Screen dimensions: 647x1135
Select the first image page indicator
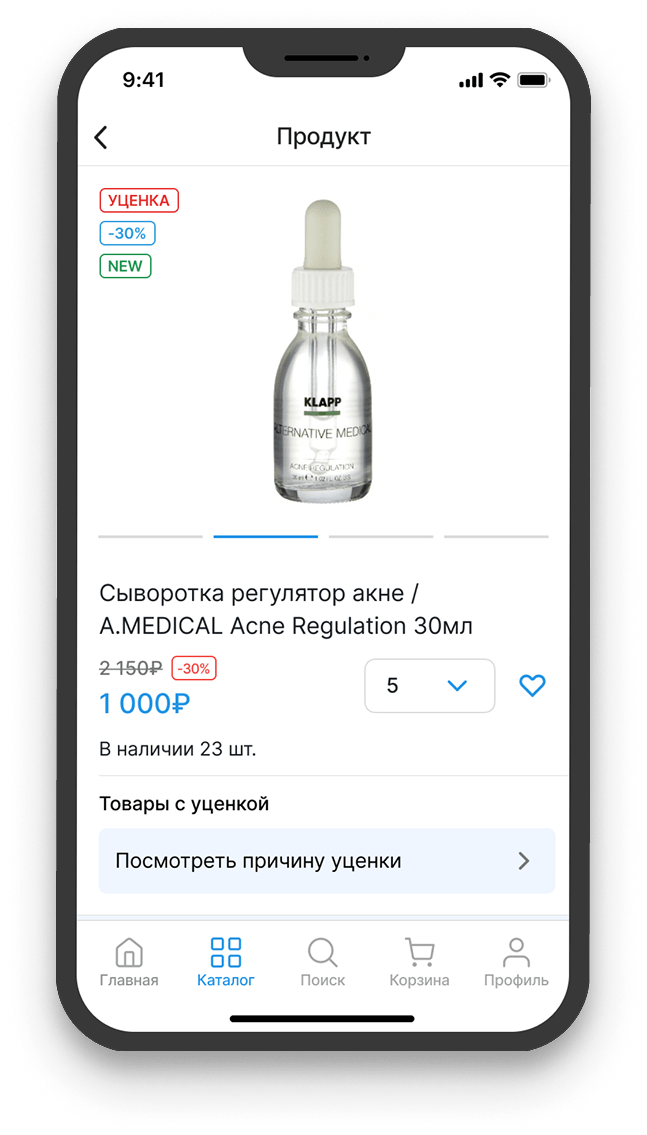pos(151,537)
